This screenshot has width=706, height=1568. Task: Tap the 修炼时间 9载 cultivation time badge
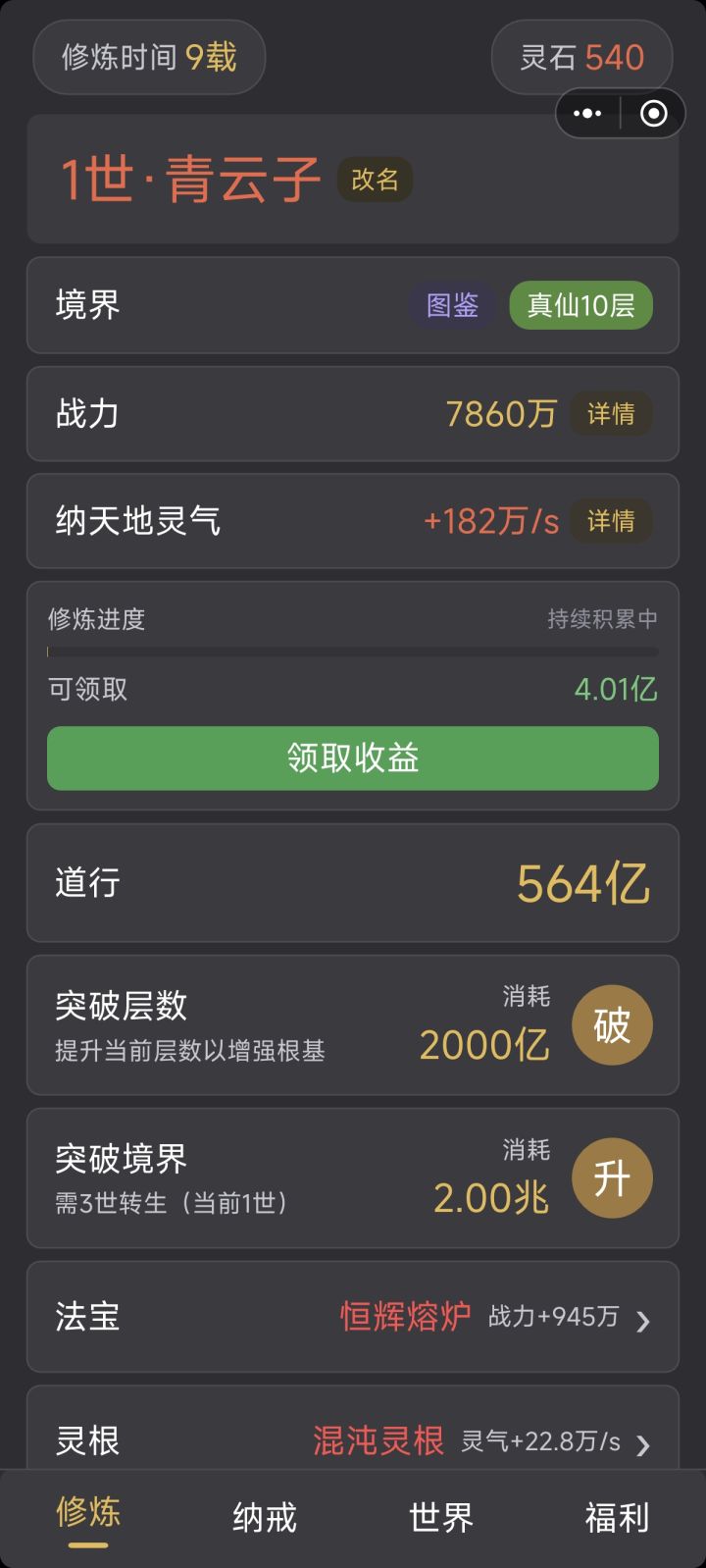pyautogui.click(x=149, y=58)
